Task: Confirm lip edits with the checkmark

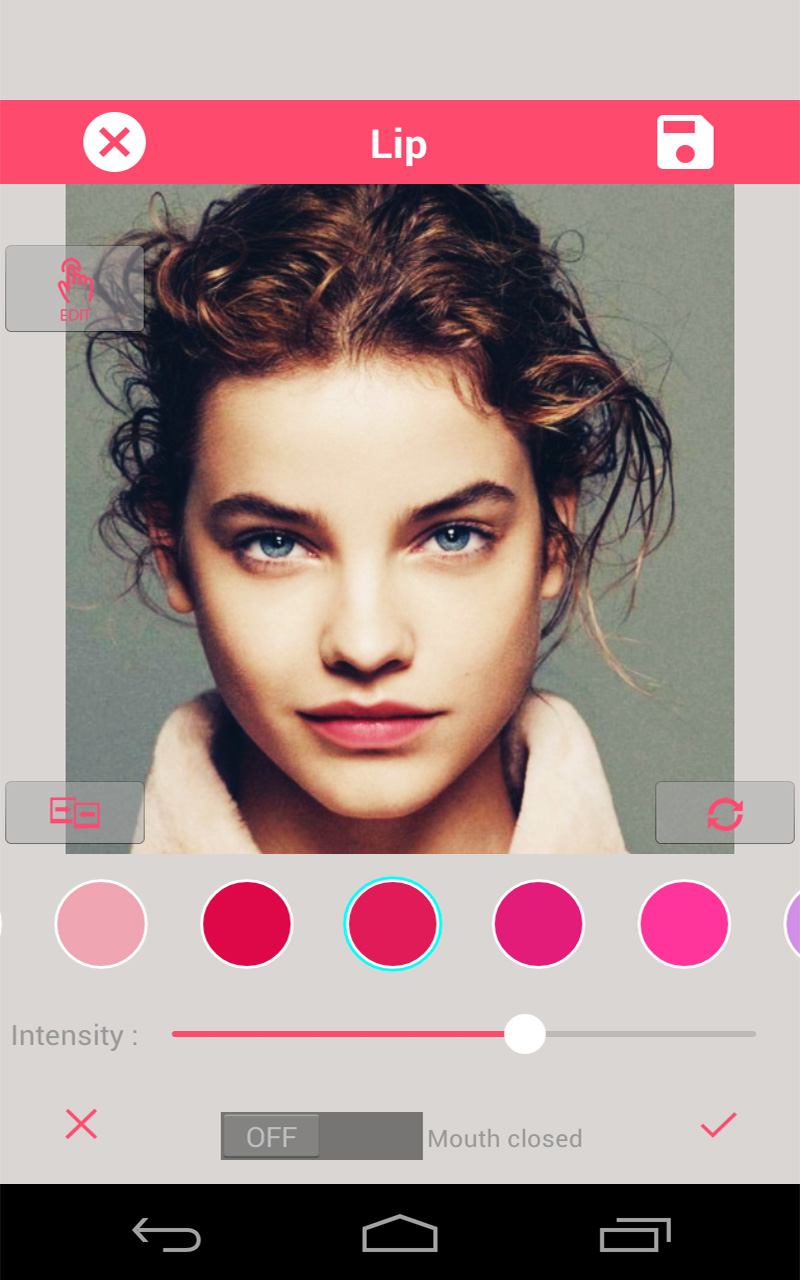Action: tap(718, 1125)
